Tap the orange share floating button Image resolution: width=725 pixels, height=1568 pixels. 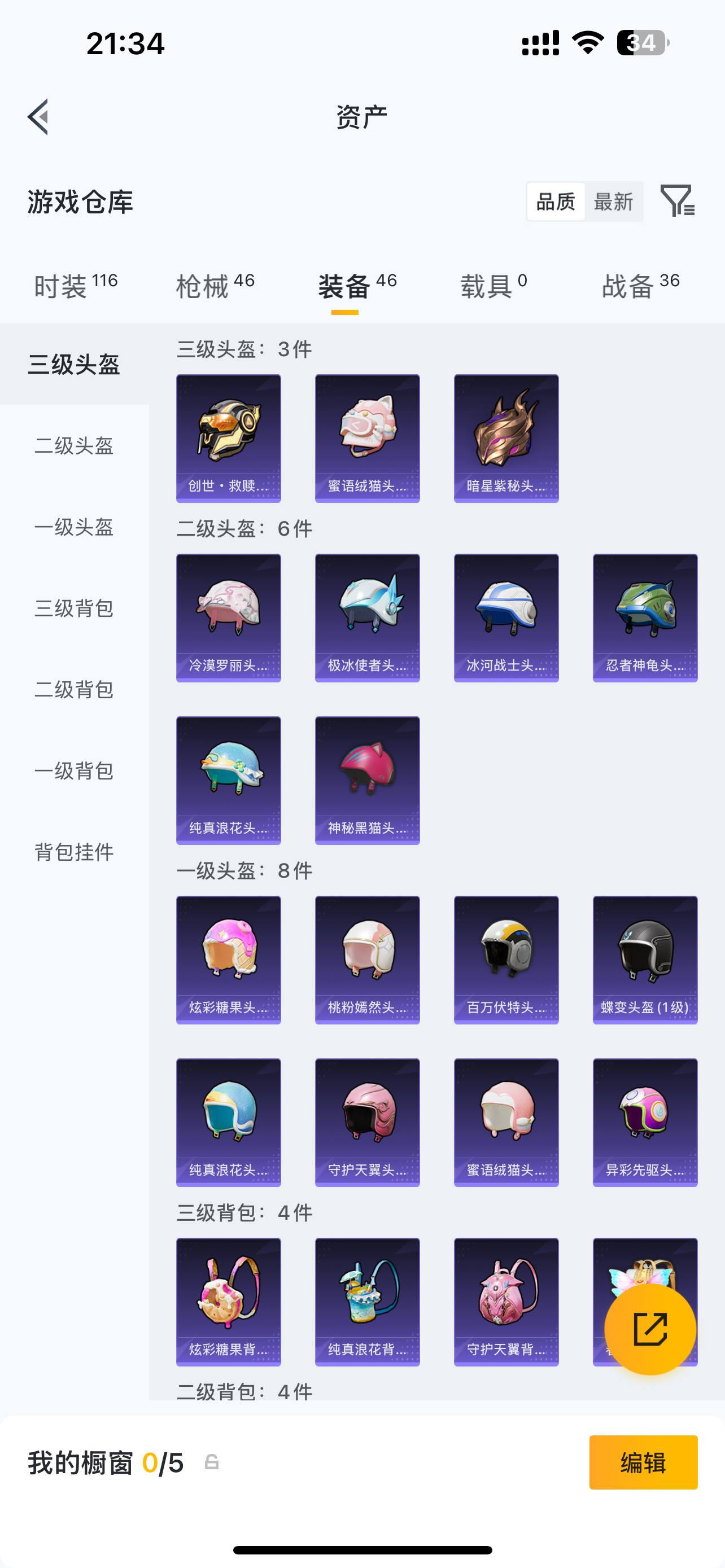(650, 1329)
